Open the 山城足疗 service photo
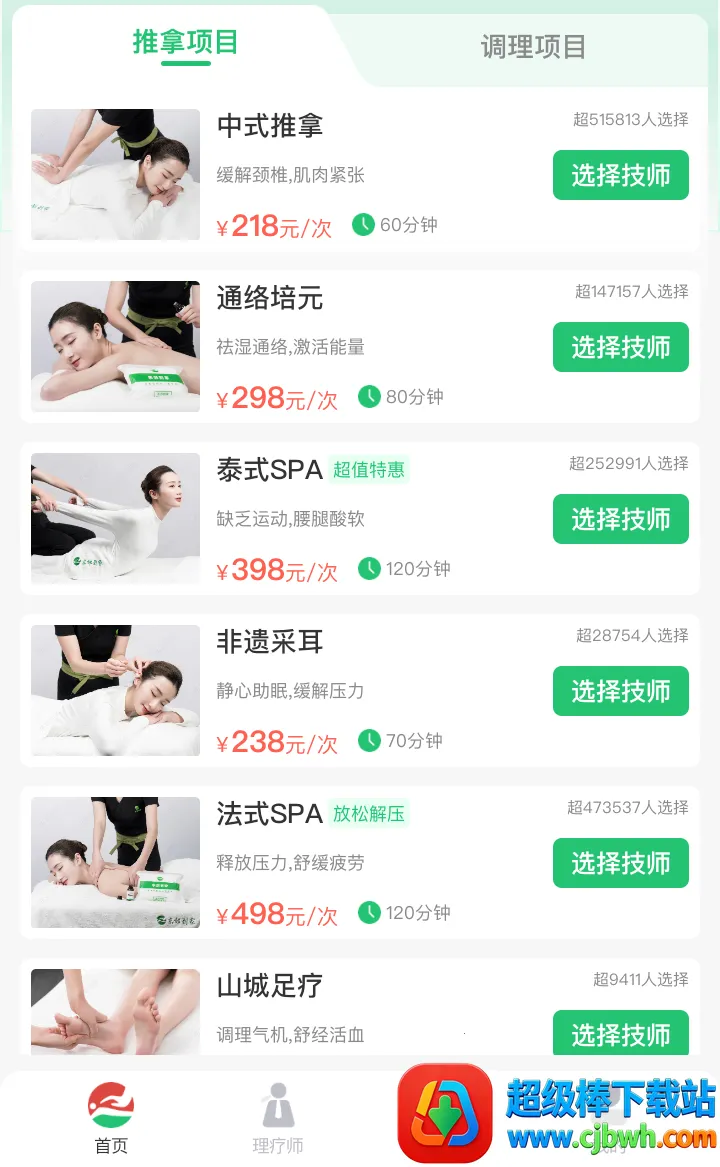Image resolution: width=720 pixels, height=1167 pixels. point(115,1012)
